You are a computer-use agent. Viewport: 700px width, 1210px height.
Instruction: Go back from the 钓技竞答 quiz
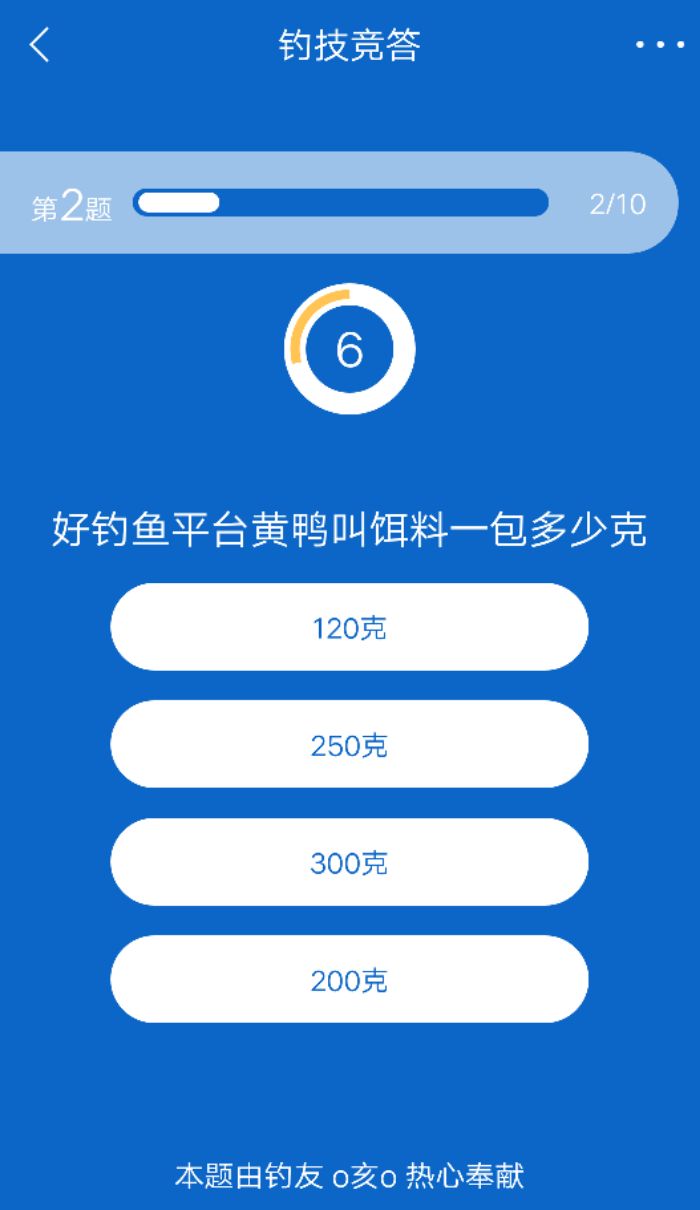pyautogui.click(x=40, y=46)
